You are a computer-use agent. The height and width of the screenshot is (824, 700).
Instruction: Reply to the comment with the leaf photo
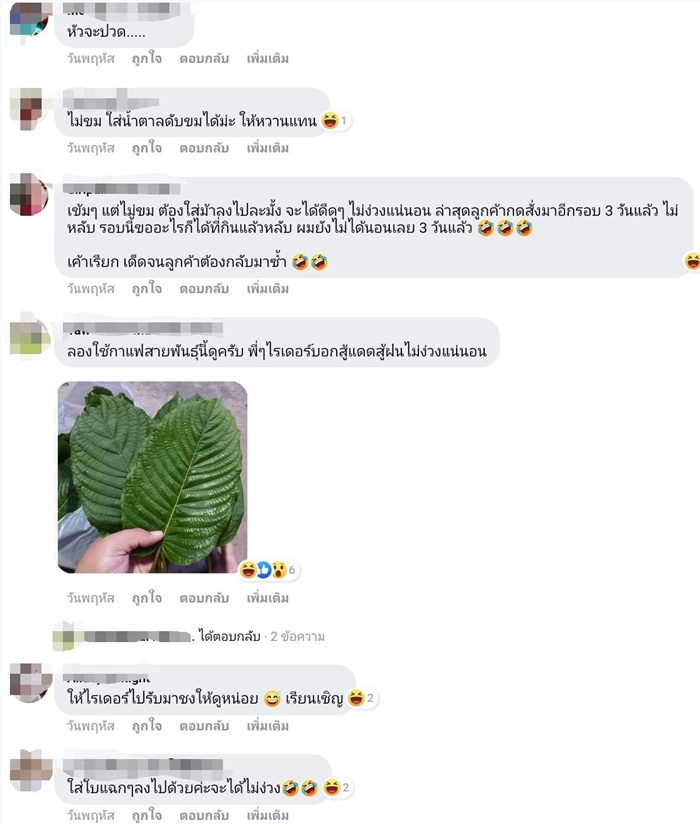(204, 598)
